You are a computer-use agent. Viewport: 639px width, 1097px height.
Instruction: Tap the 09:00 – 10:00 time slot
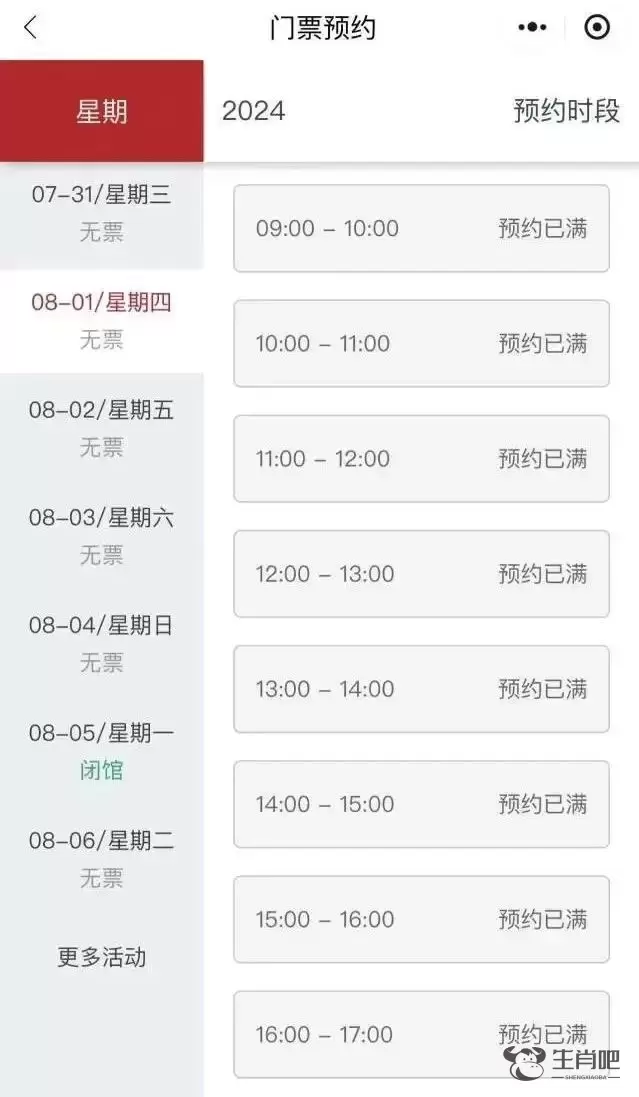pyautogui.click(x=421, y=228)
